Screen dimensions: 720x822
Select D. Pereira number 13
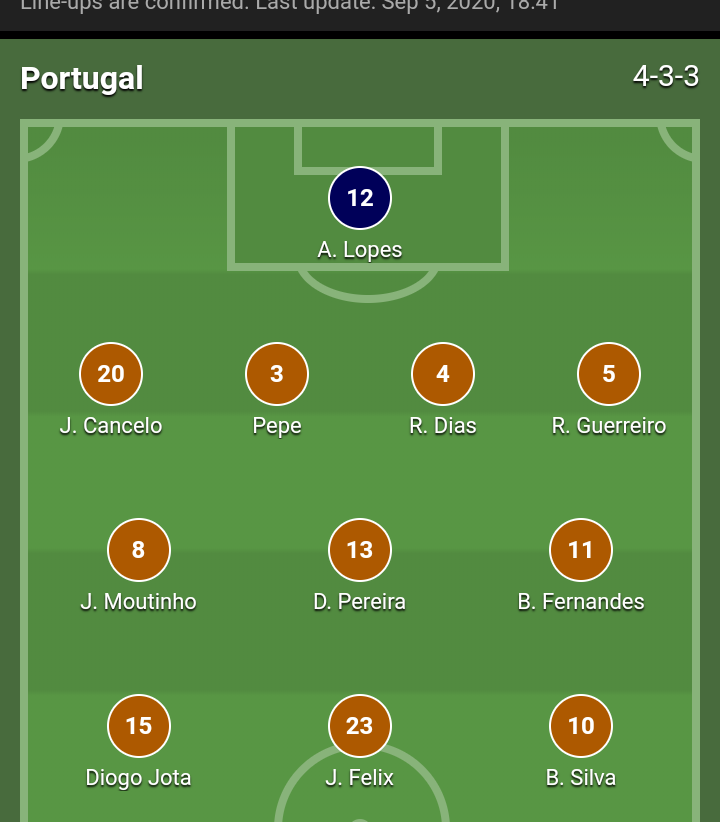pos(360,550)
